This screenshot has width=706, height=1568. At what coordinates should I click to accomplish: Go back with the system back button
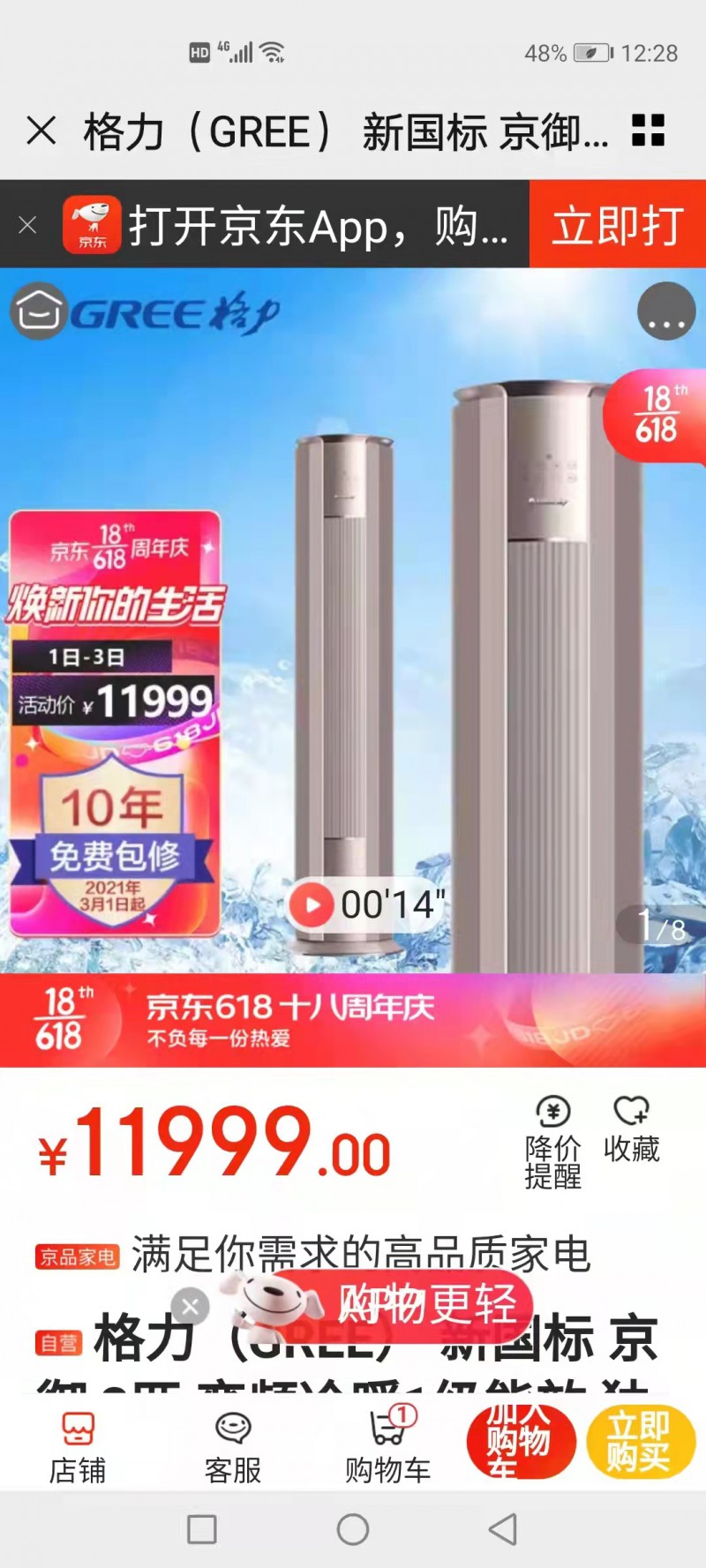click(x=503, y=1529)
